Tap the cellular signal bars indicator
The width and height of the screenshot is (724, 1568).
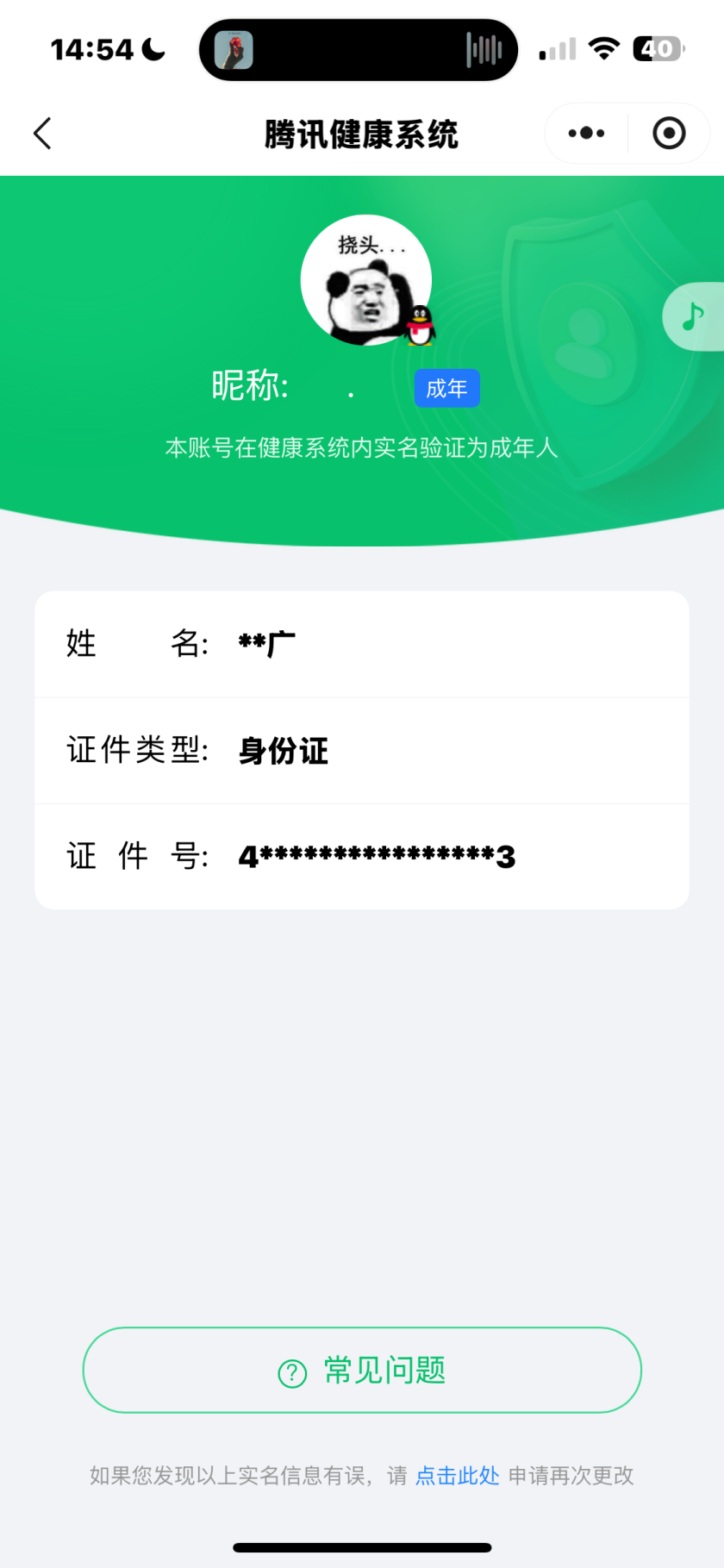click(555, 48)
